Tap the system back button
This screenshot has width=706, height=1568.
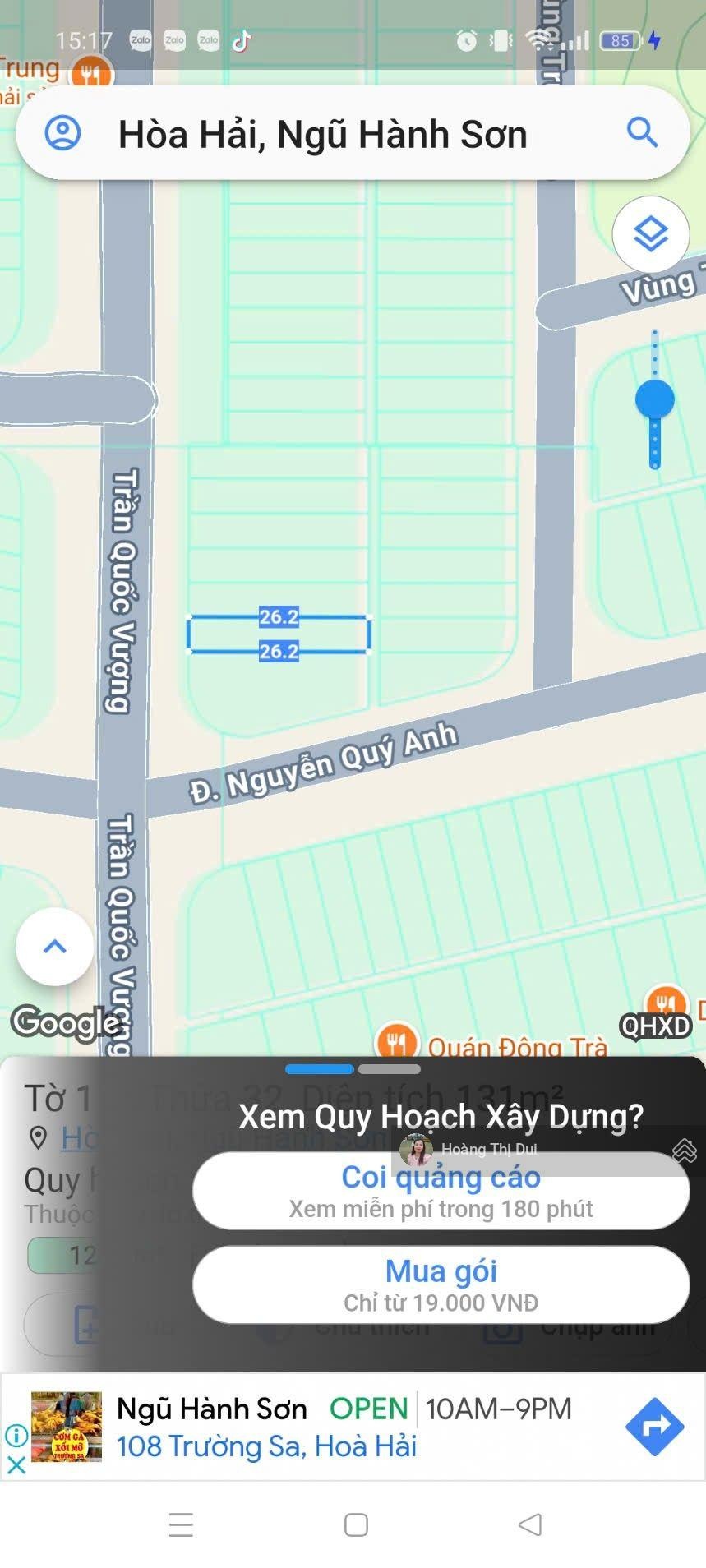pos(530,1525)
